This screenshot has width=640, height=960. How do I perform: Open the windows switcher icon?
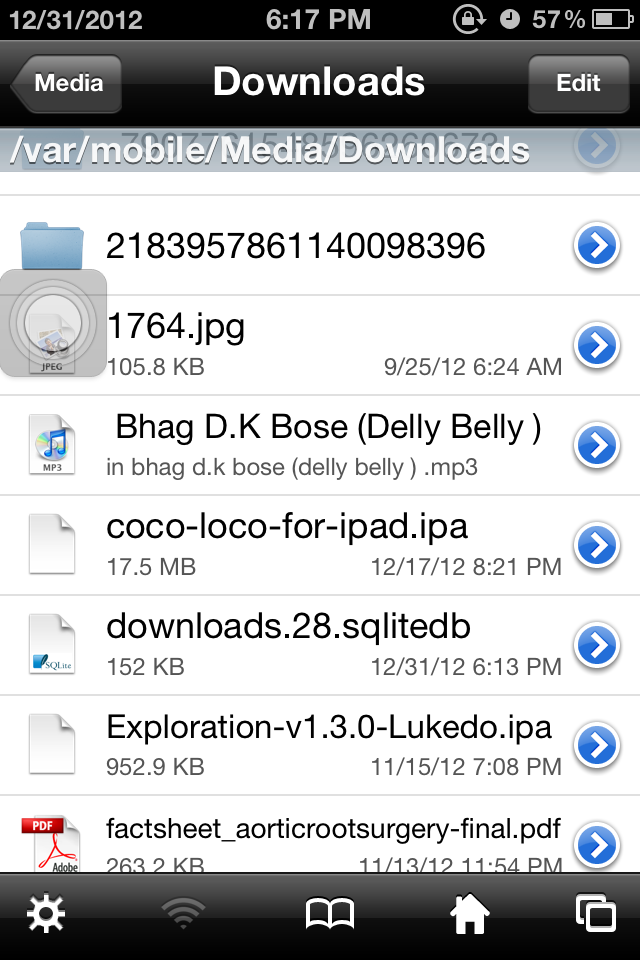click(595, 914)
